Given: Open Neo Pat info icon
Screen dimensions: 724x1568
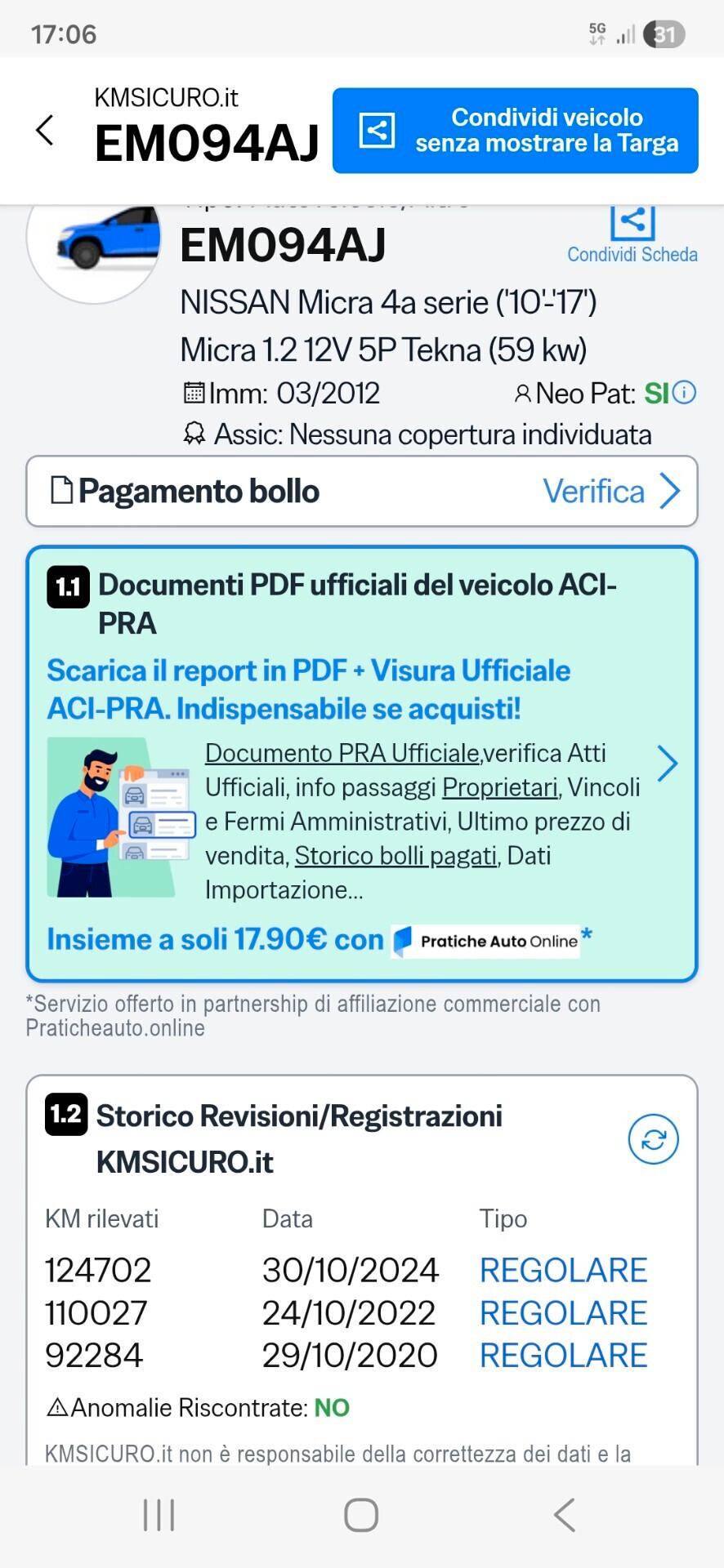Looking at the screenshot, I should [685, 393].
